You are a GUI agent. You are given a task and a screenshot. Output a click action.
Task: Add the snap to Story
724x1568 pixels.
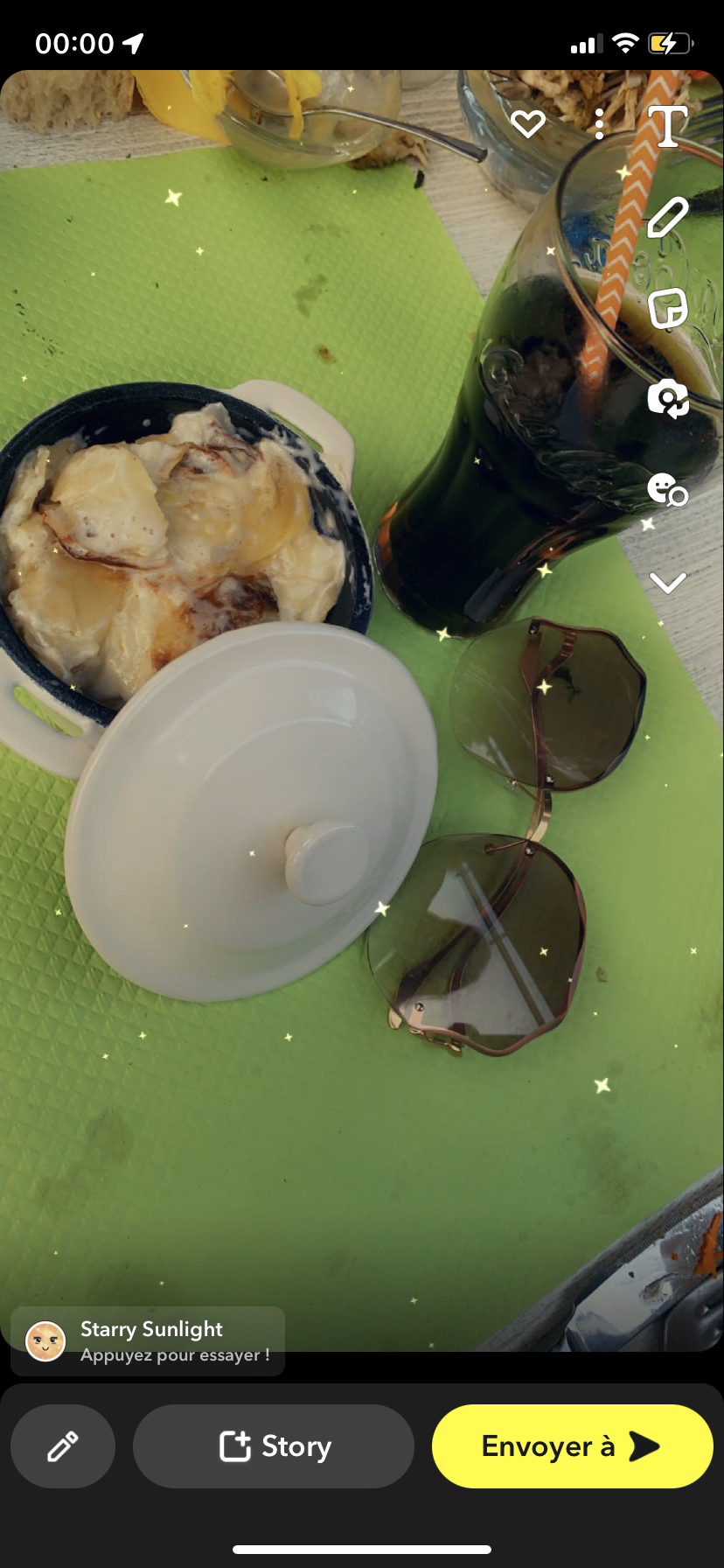(x=274, y=1446)
